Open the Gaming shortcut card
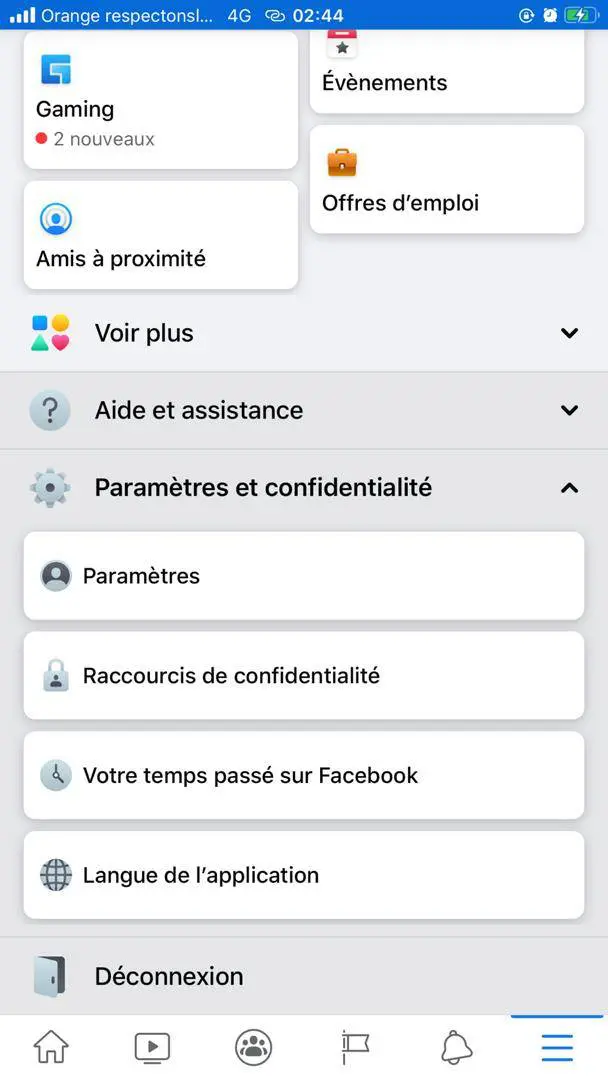Image resolution: width=608 pixels, height=1080 pixels. (161, 99)
